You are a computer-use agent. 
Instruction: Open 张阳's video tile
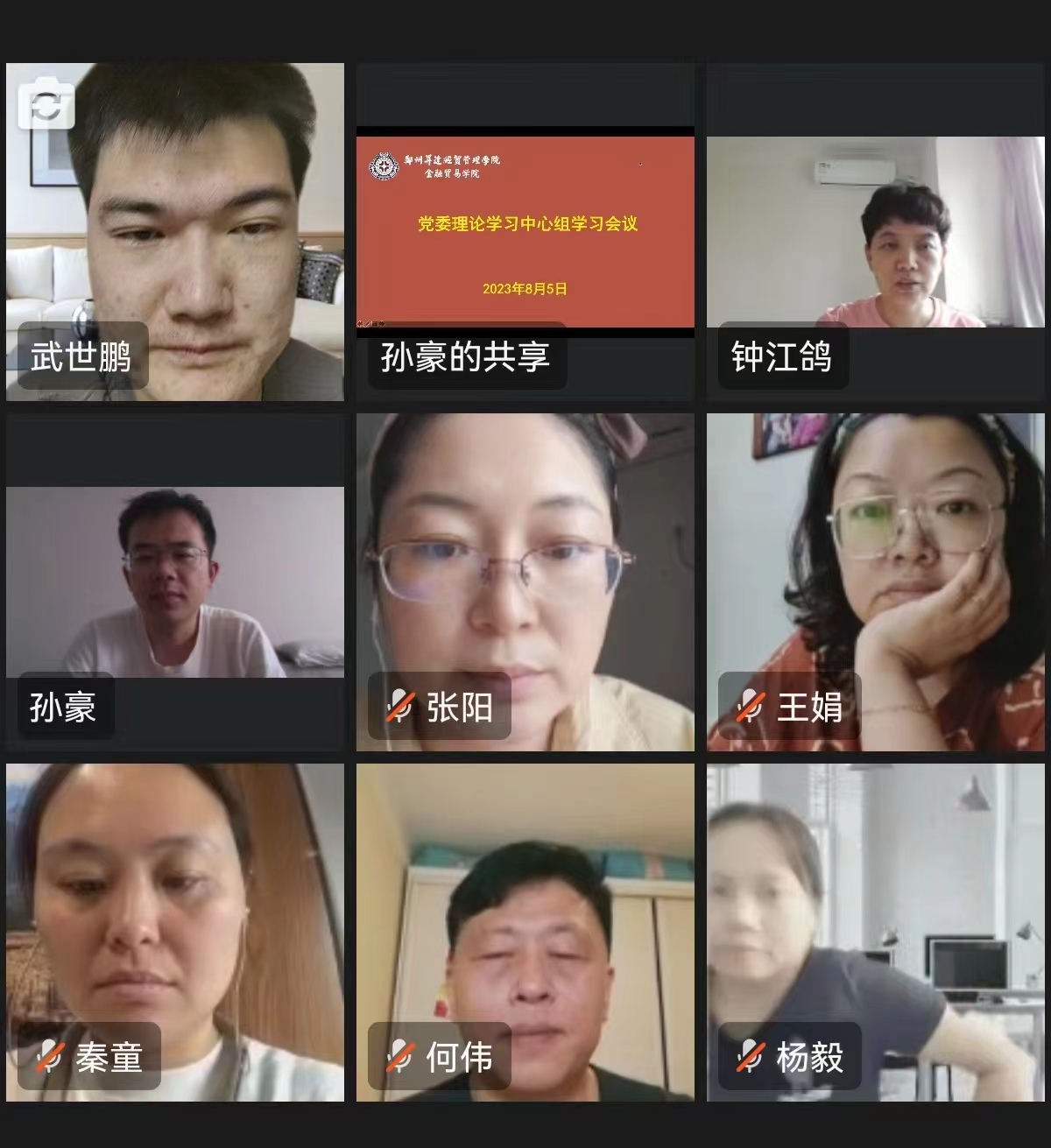click(525, 582)
